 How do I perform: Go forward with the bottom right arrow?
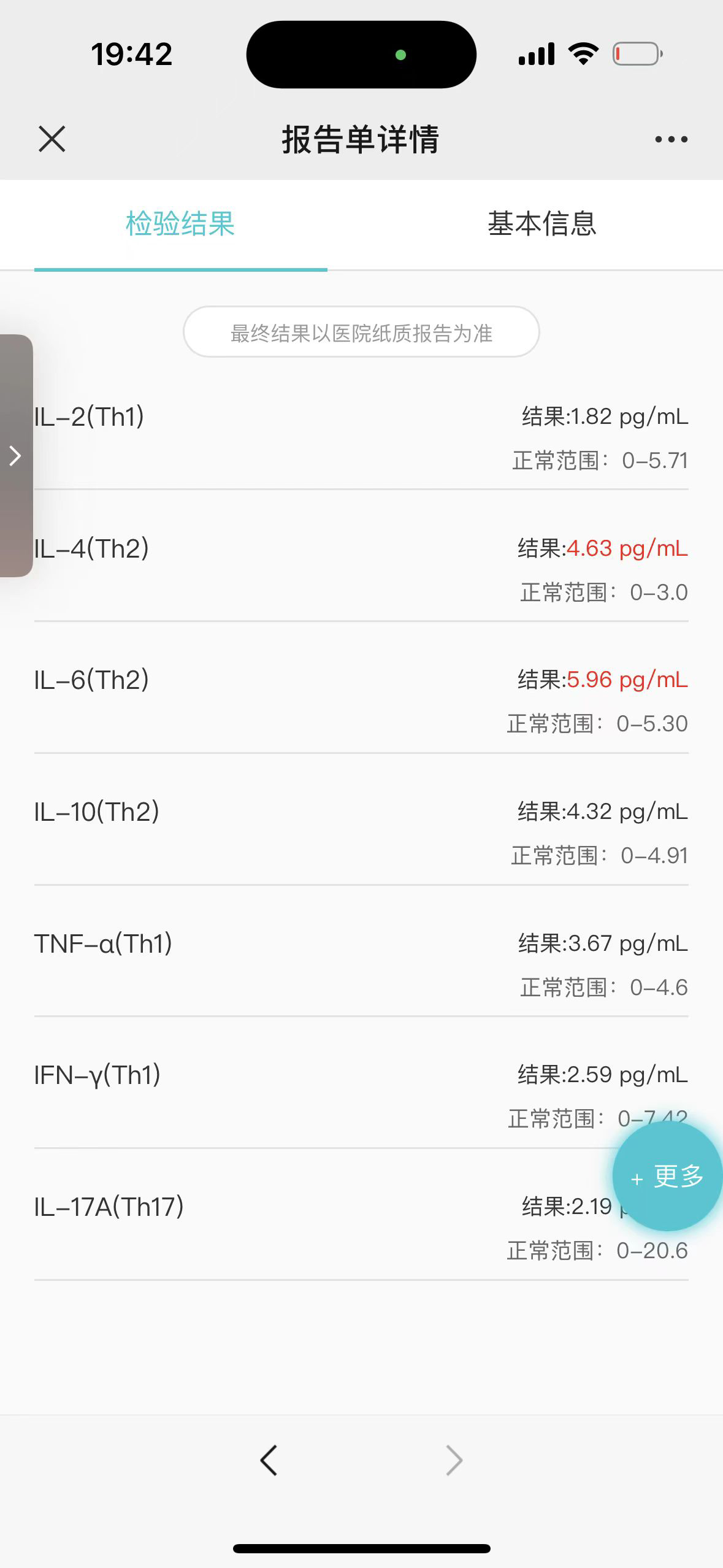click(454, 1460)
